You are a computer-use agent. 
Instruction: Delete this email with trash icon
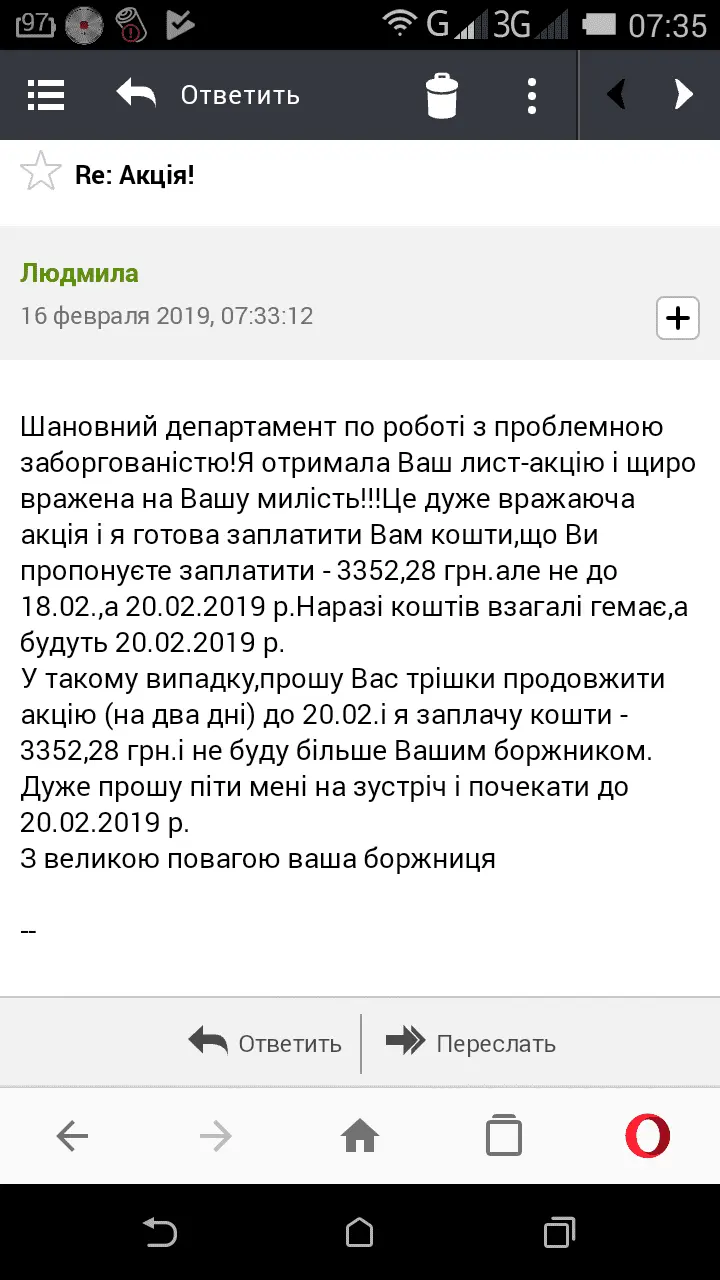click(x=441, y=96)
